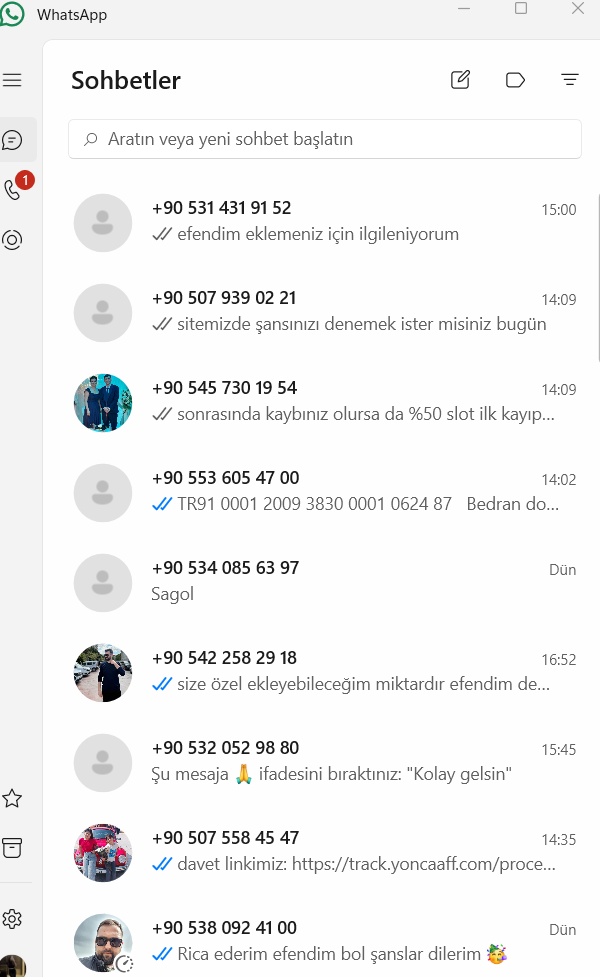Start a new chat with the compose icon

[x=460, y=80]
